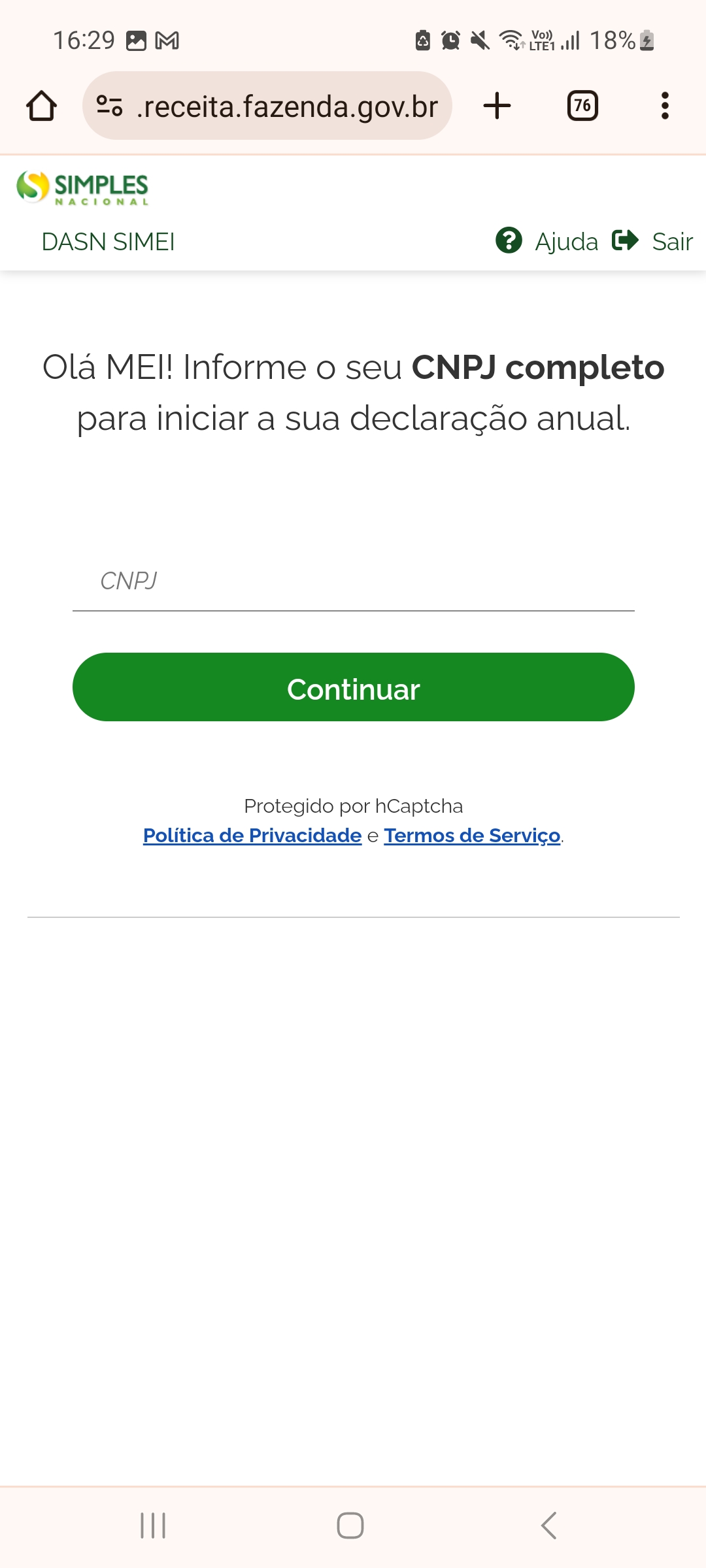Open a new browser tab

click(497, 106)
